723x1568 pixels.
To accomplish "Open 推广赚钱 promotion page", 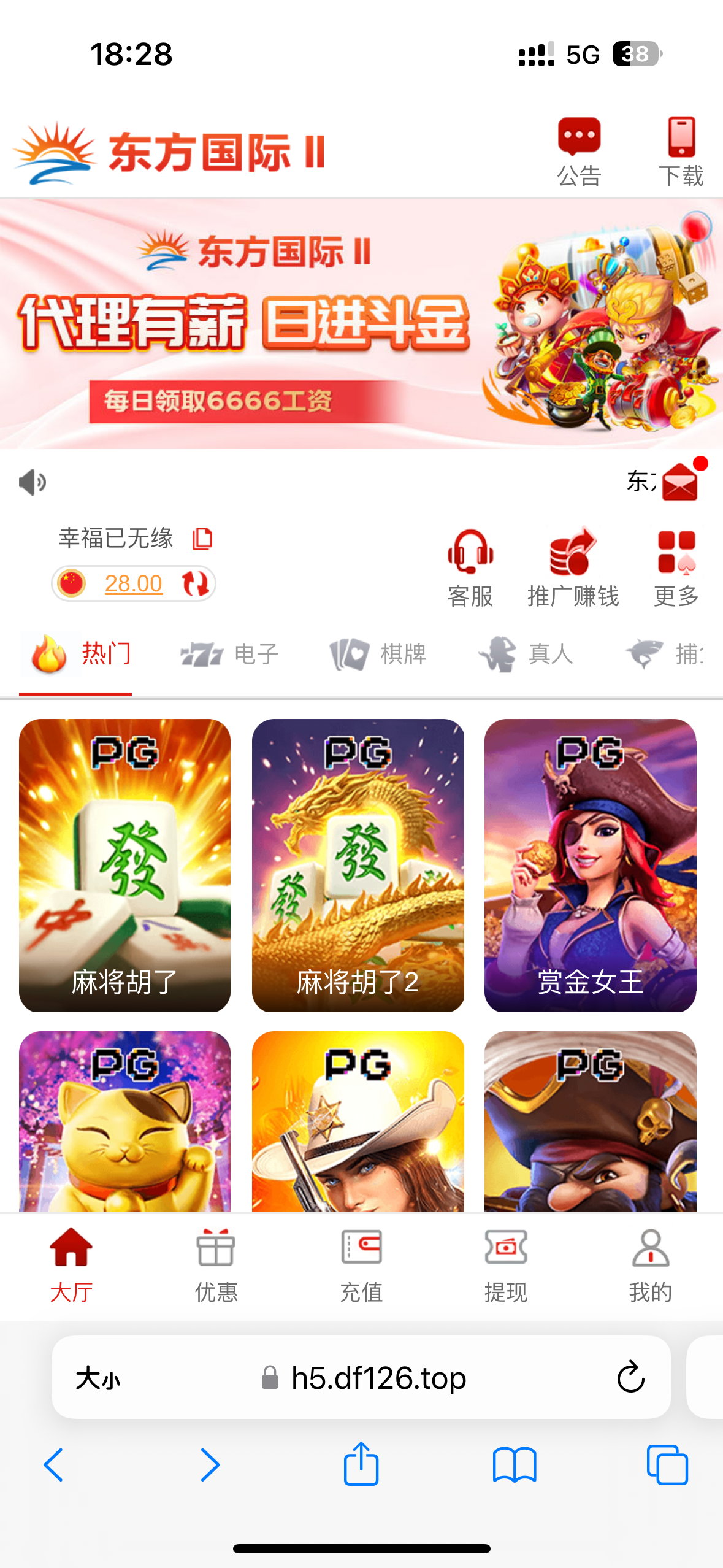I will [x=573, y=568].
